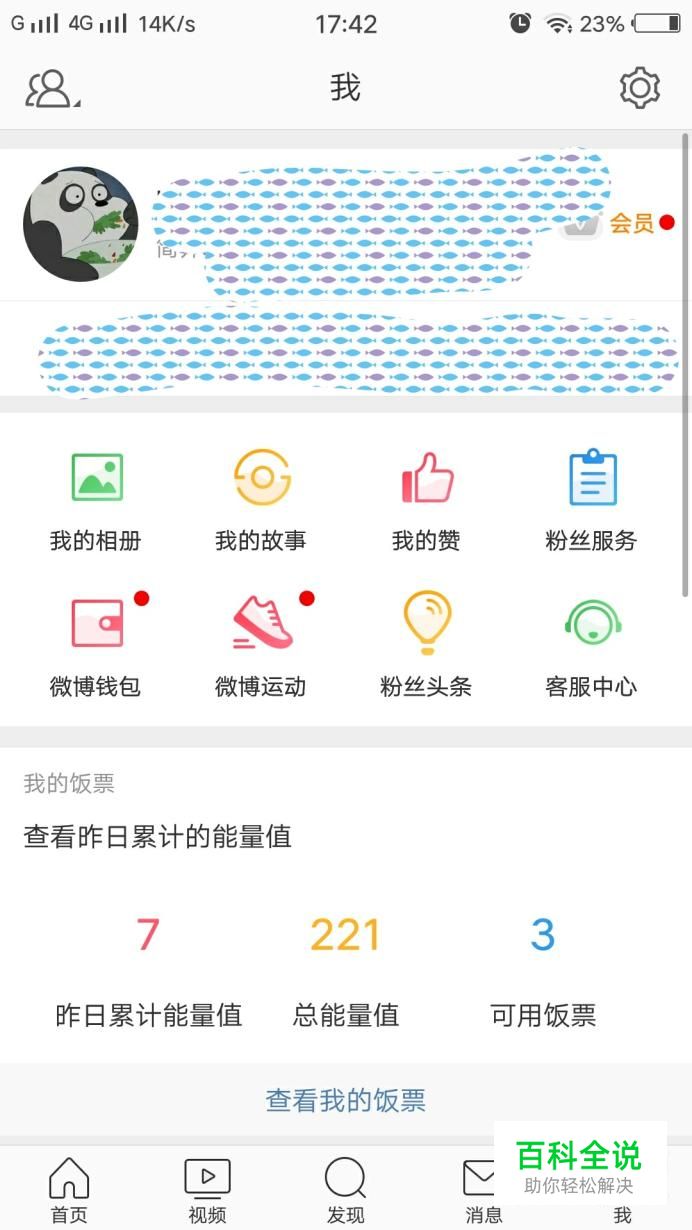Viewport: 692px width, 1230px height.
Task: Open 粉丝头条
Action: point(427,646)
